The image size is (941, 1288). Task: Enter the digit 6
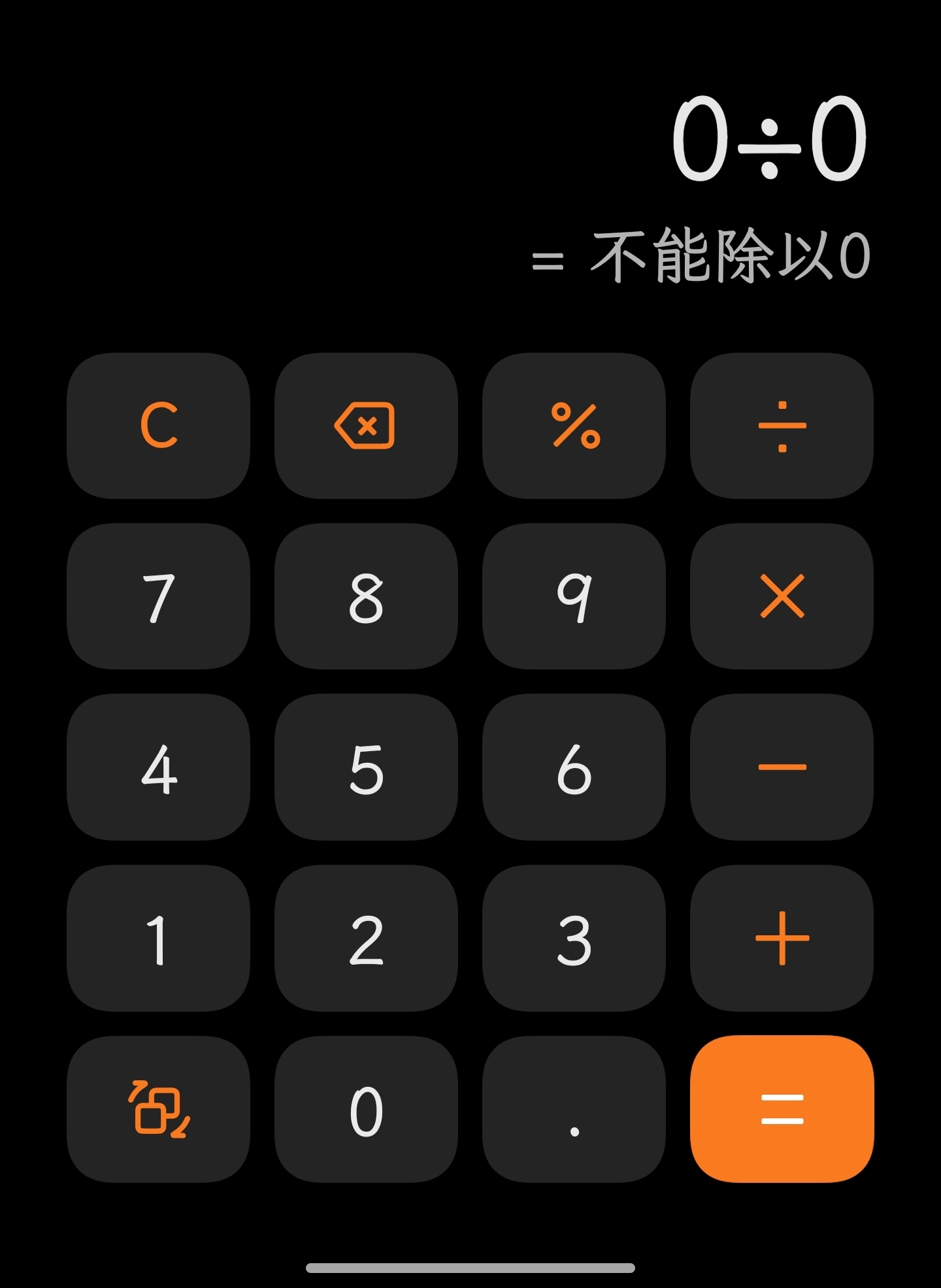point(574,767)
